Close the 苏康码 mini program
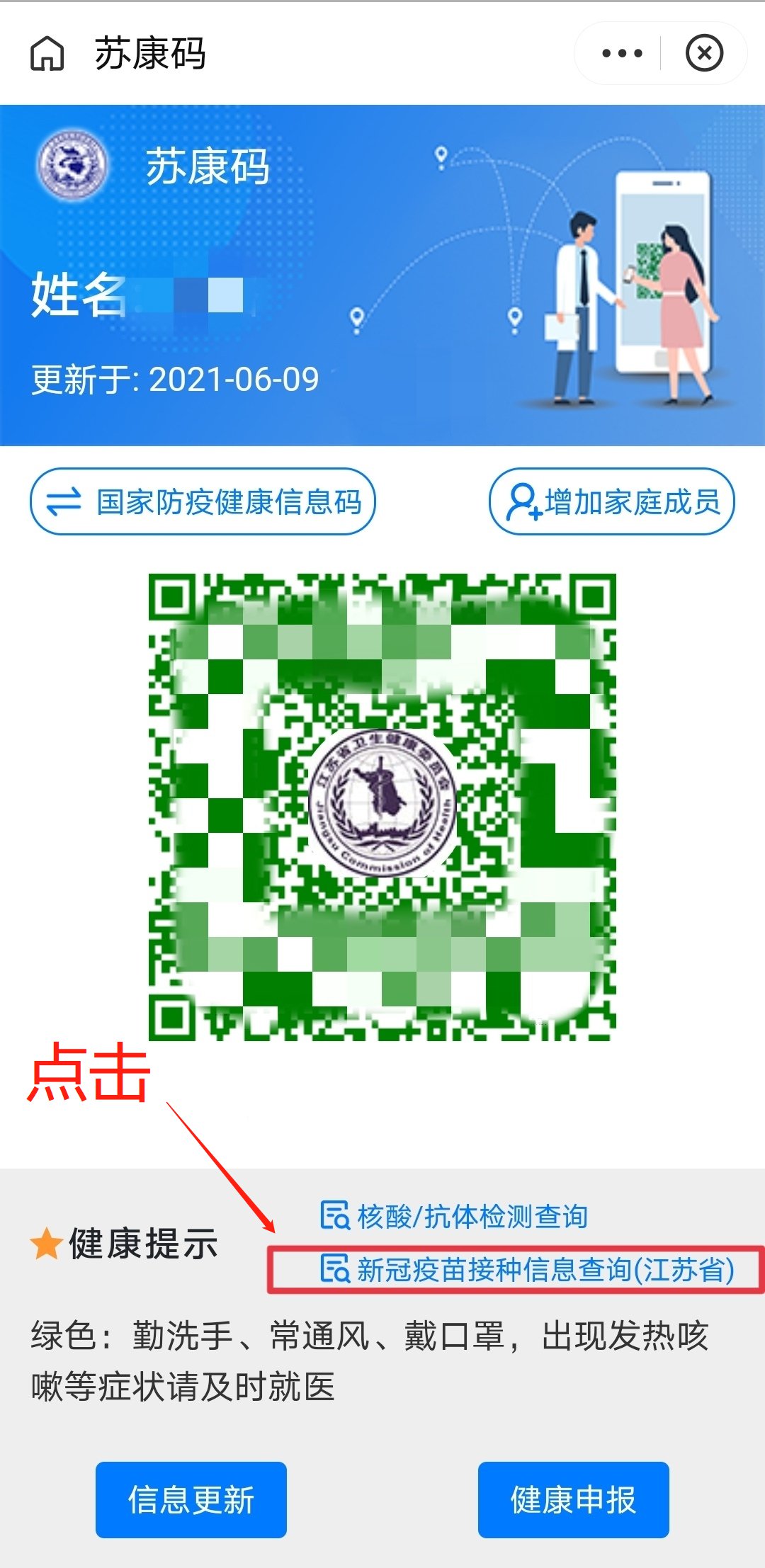 click(704, 53)
